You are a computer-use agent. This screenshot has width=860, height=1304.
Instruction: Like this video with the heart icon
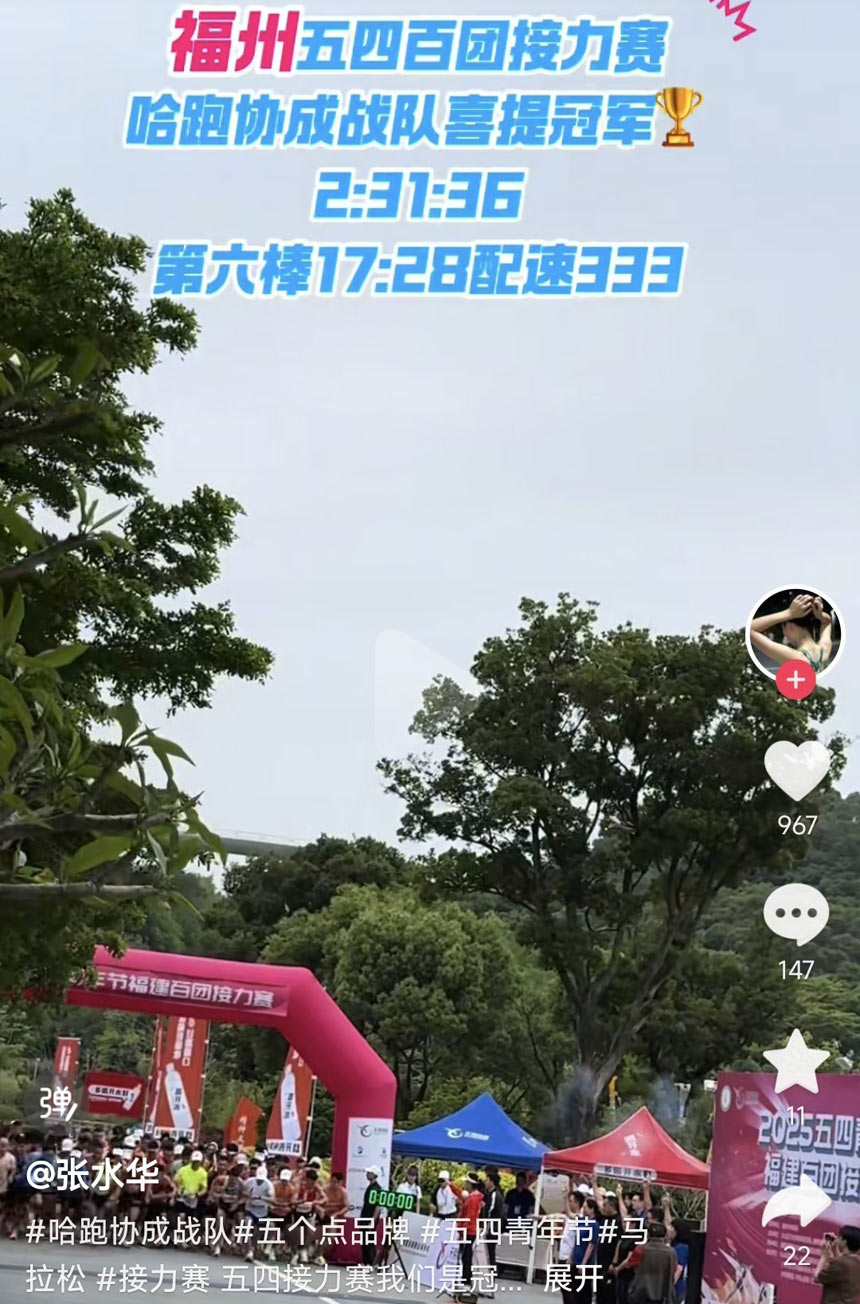click(797, 770)
